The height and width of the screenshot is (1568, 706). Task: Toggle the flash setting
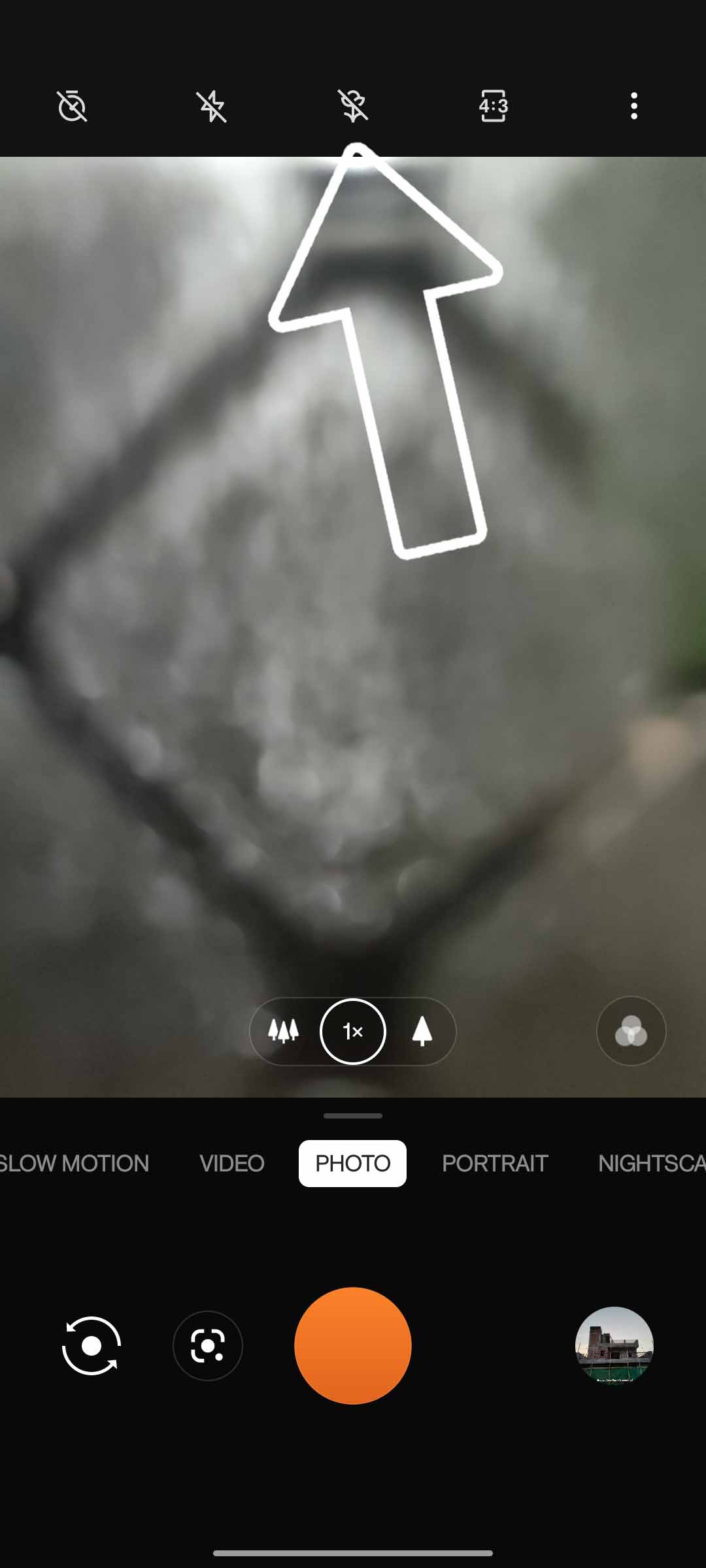tap(212, 106)
